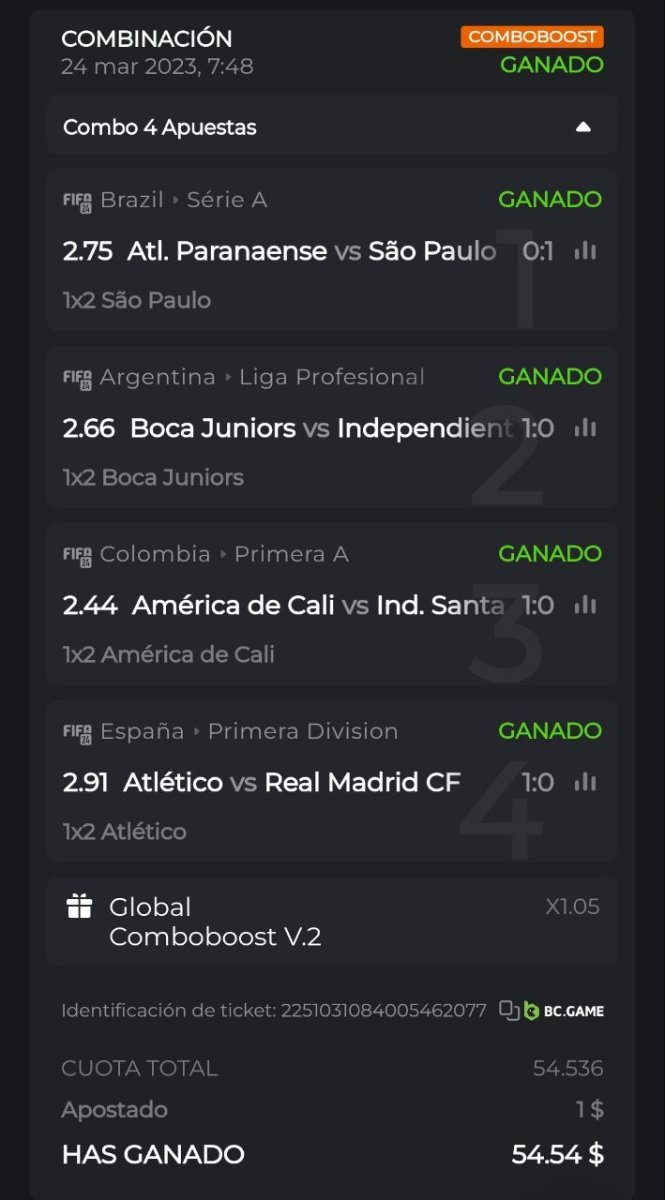Viewport: 665px width, 1200px height.
Task: Copy the ticket identification number
Action: 509,1010
